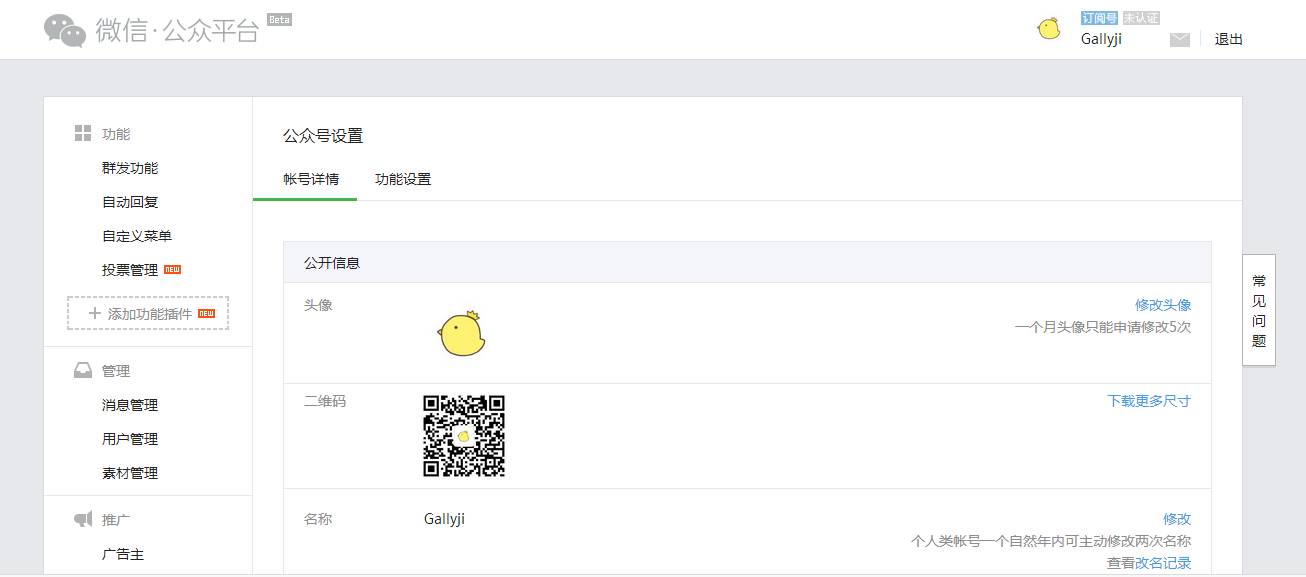Open 群发功能 in the sidebar
Image resolution: width=1306 pixels, height=577 pixels.
[130, 168]
